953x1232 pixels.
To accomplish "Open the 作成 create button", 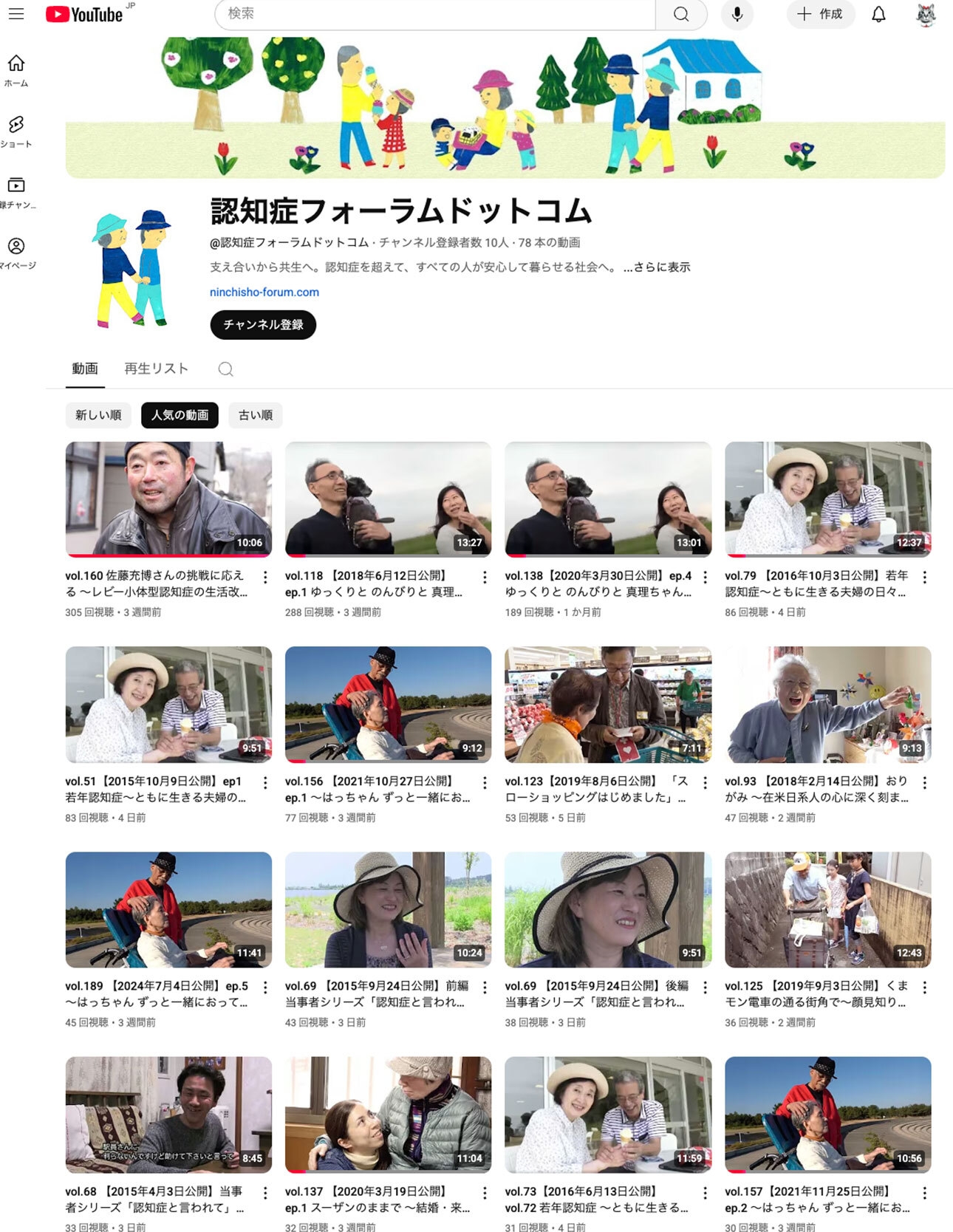I will click(820, 14).
